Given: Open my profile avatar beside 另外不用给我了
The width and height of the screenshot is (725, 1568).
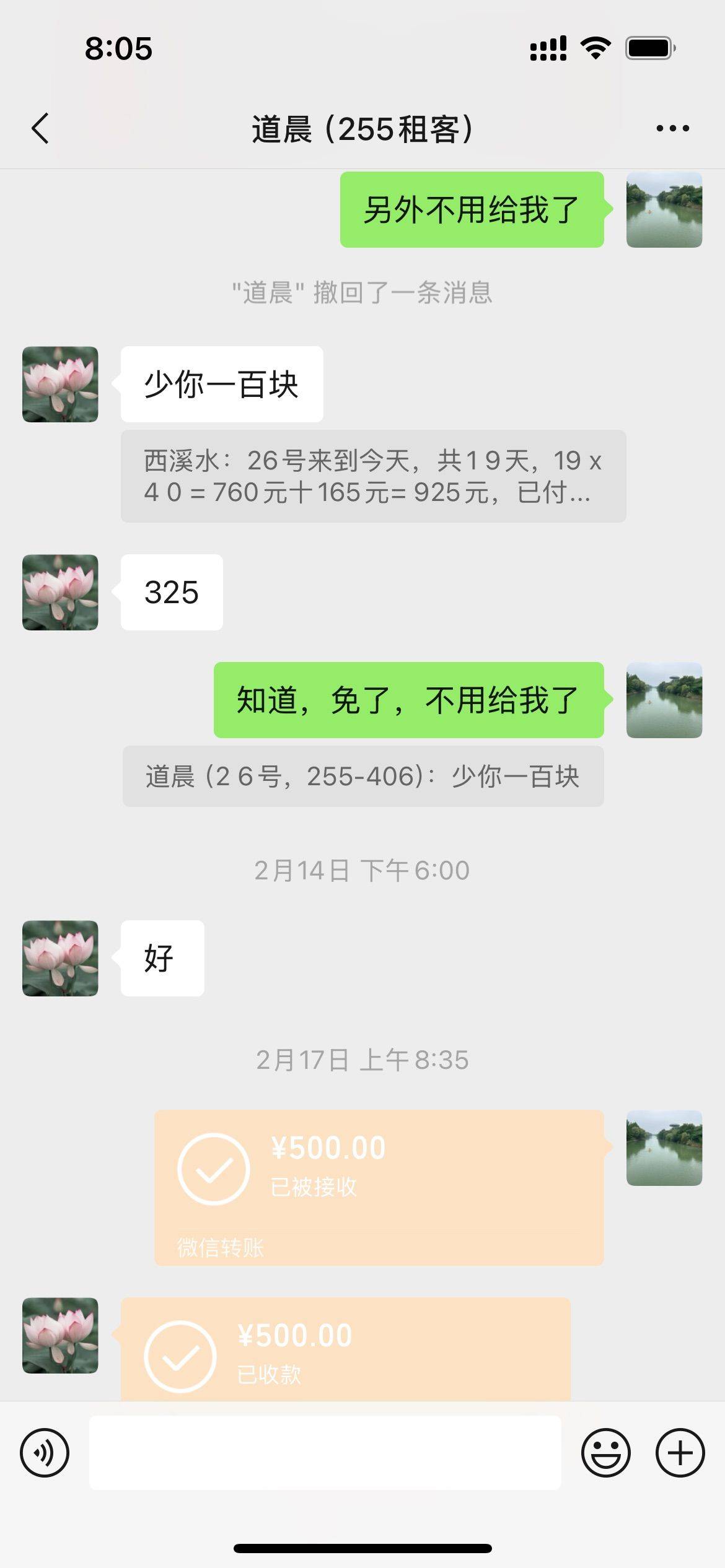Looking at the screenshot, I should 664,210.
